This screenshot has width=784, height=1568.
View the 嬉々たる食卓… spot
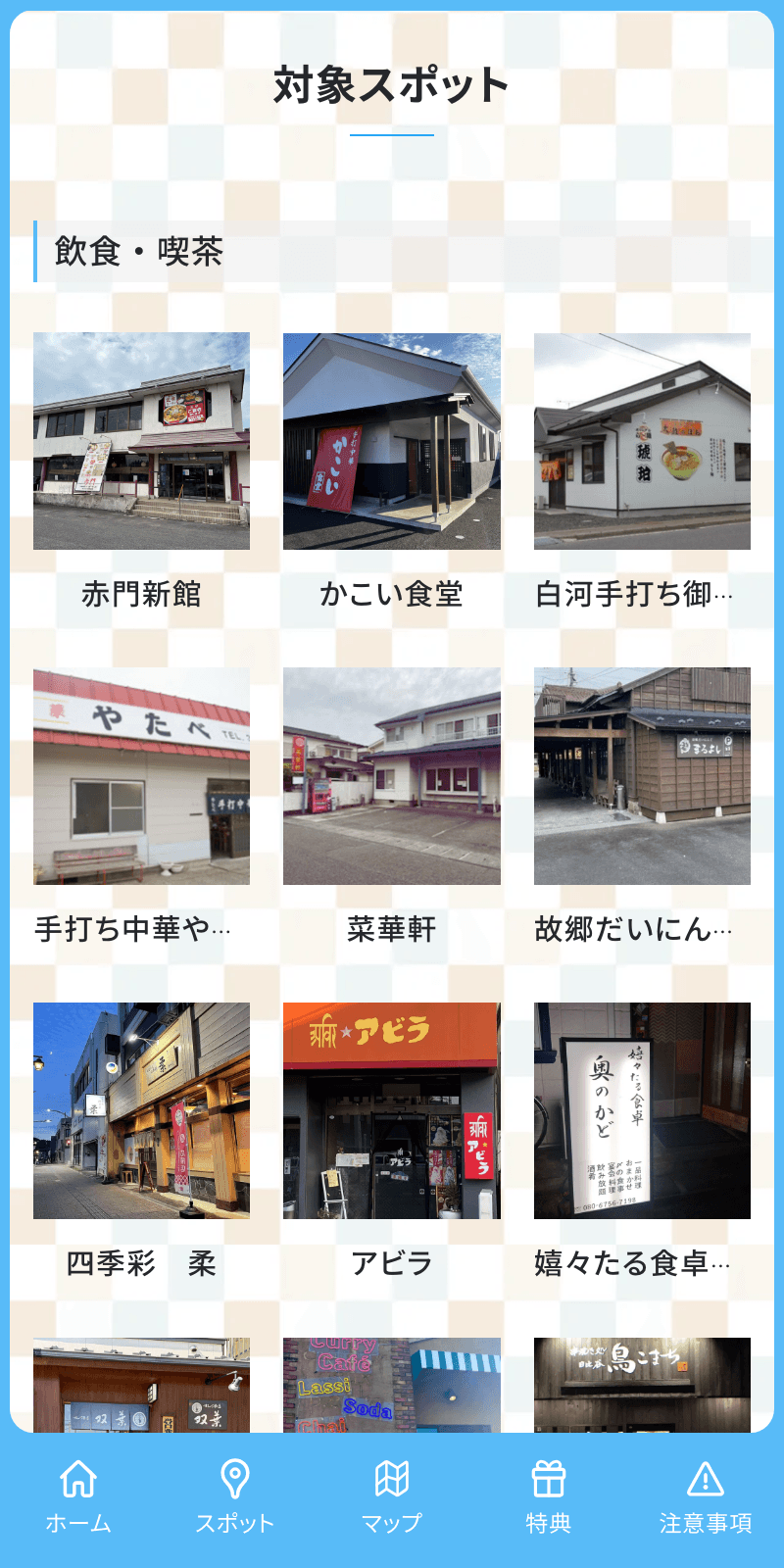coord(642,1110)
